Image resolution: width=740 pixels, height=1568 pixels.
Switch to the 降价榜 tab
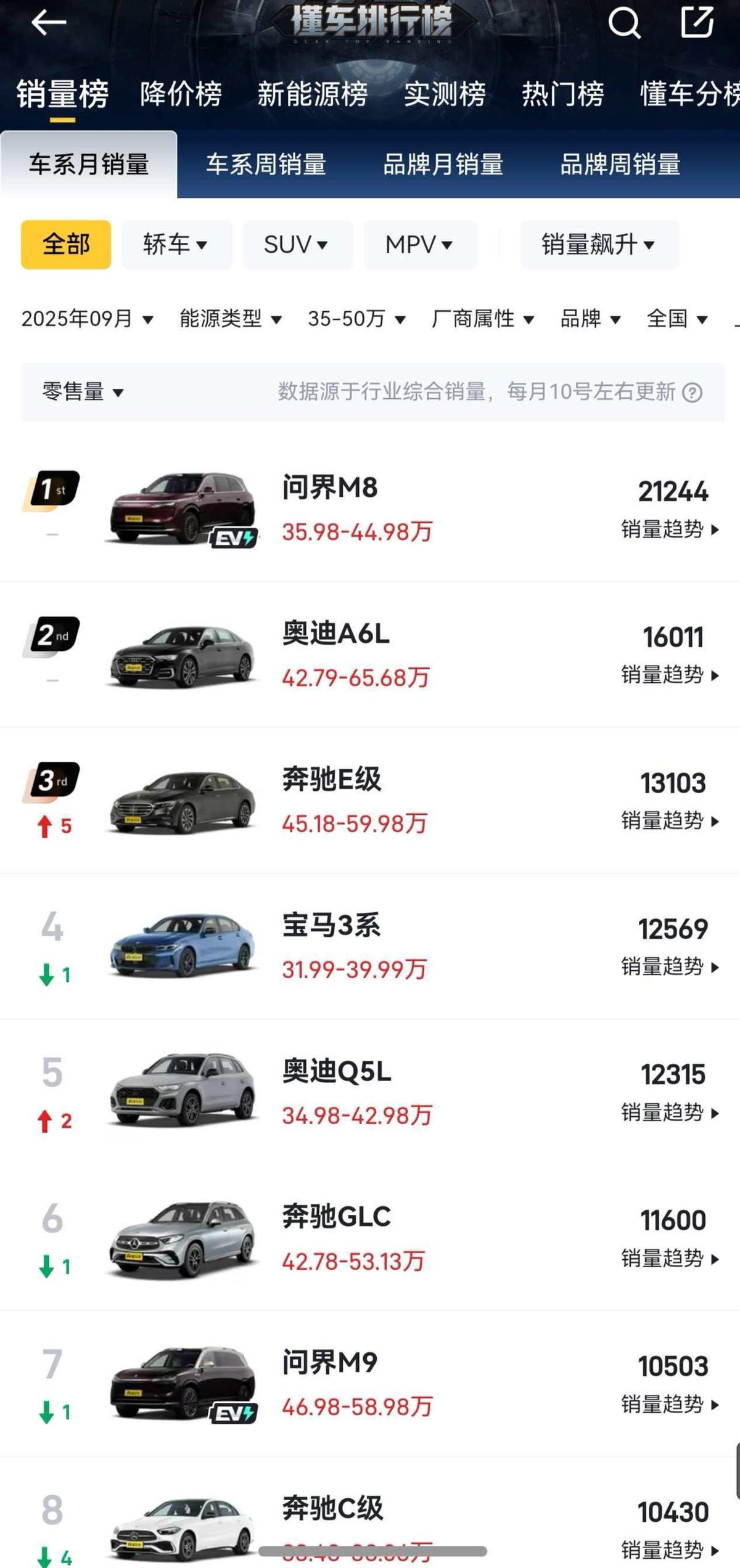click(181, 94)
